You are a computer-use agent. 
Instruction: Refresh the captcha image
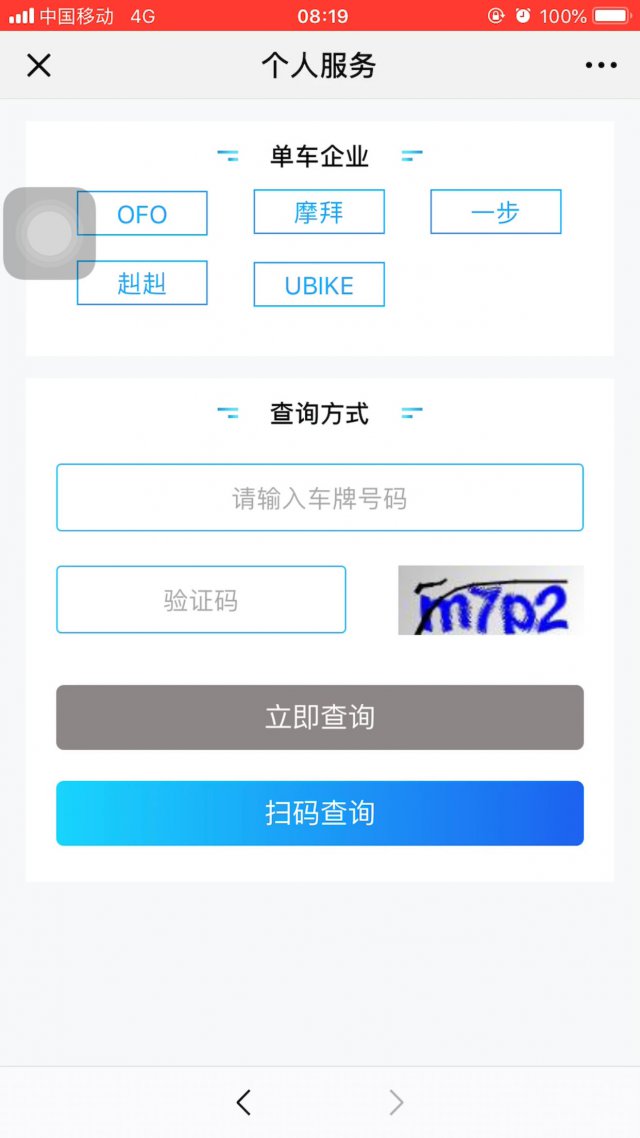[x=490, y=600]
